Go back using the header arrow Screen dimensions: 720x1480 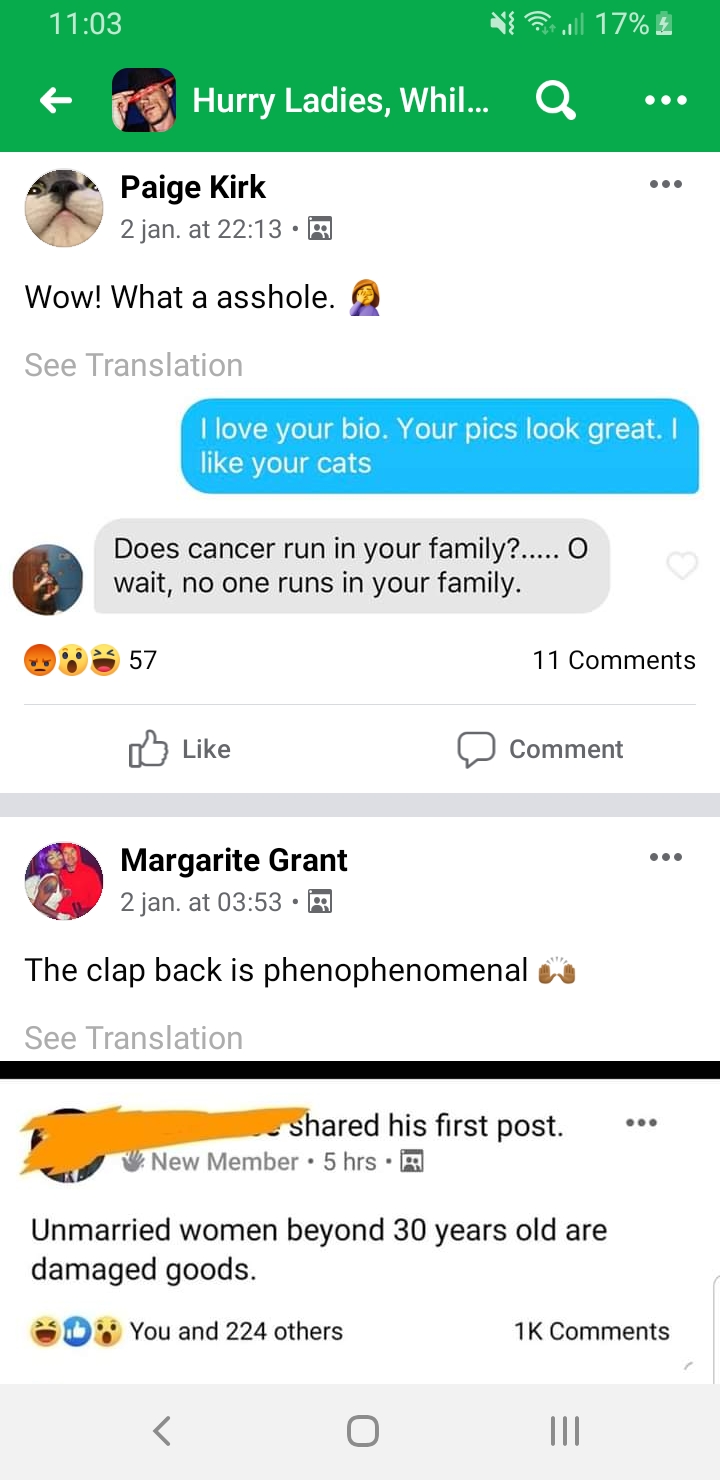(x=56, y=100)
